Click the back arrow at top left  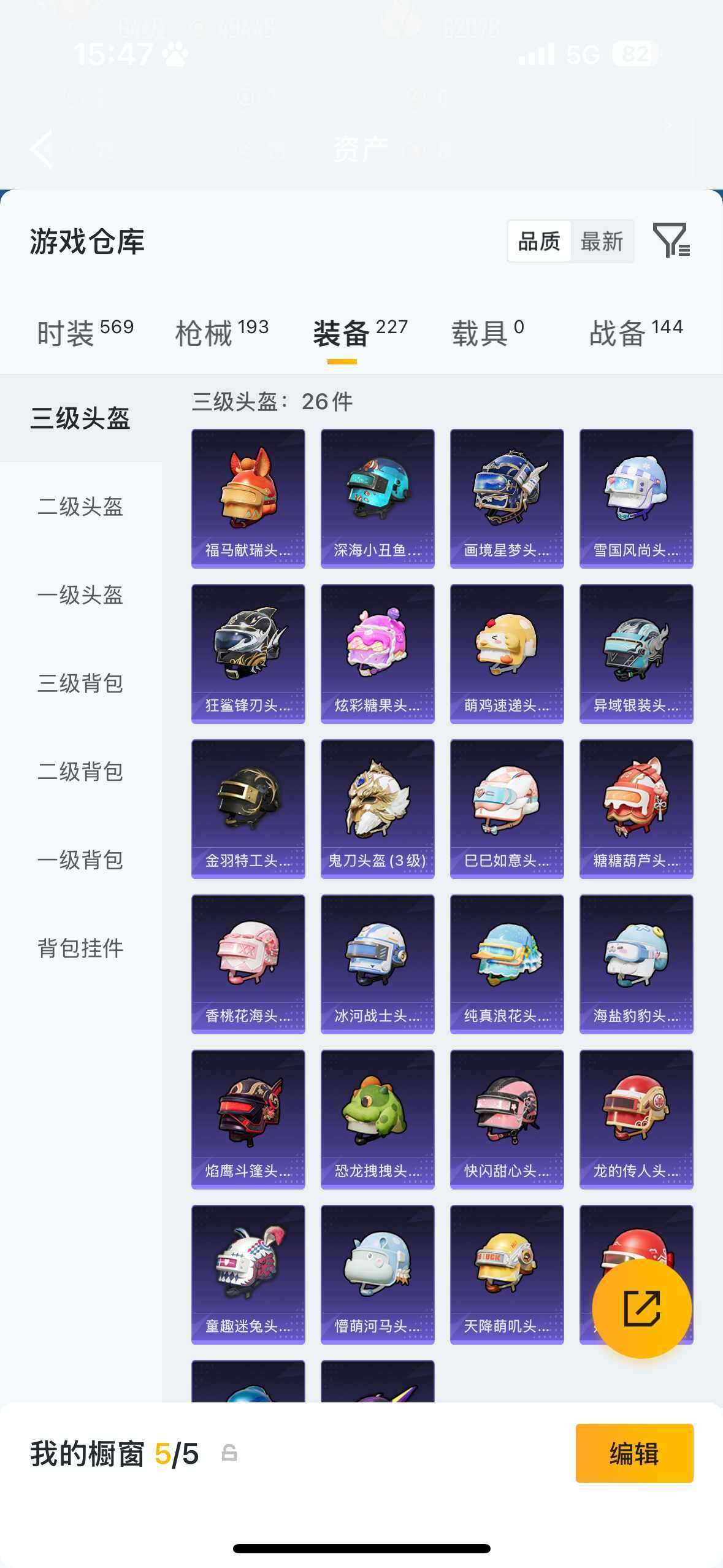[40, 149]
